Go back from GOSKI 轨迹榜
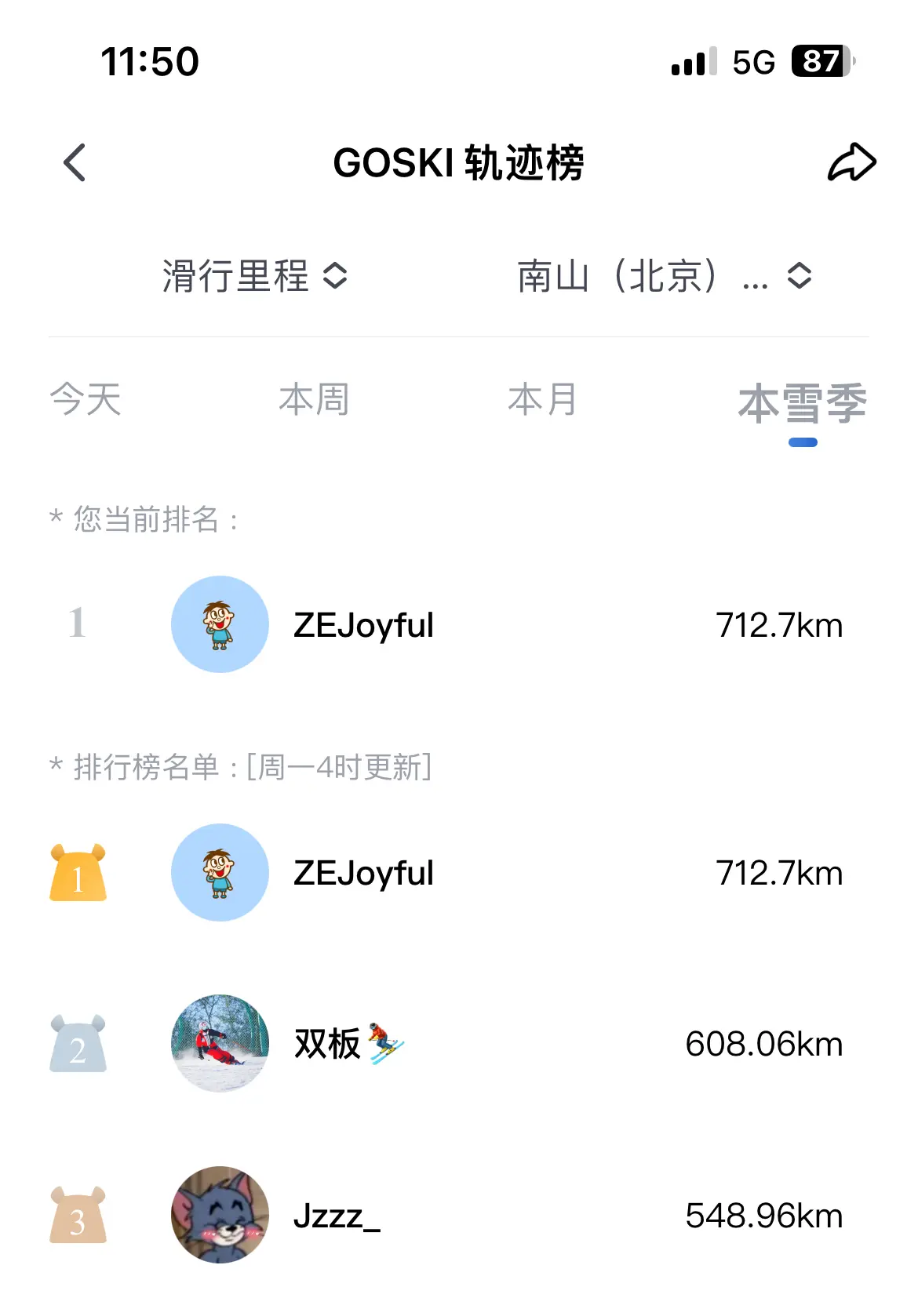Image resolution: width=918 pixels, height=1316 pixels. 75,163
